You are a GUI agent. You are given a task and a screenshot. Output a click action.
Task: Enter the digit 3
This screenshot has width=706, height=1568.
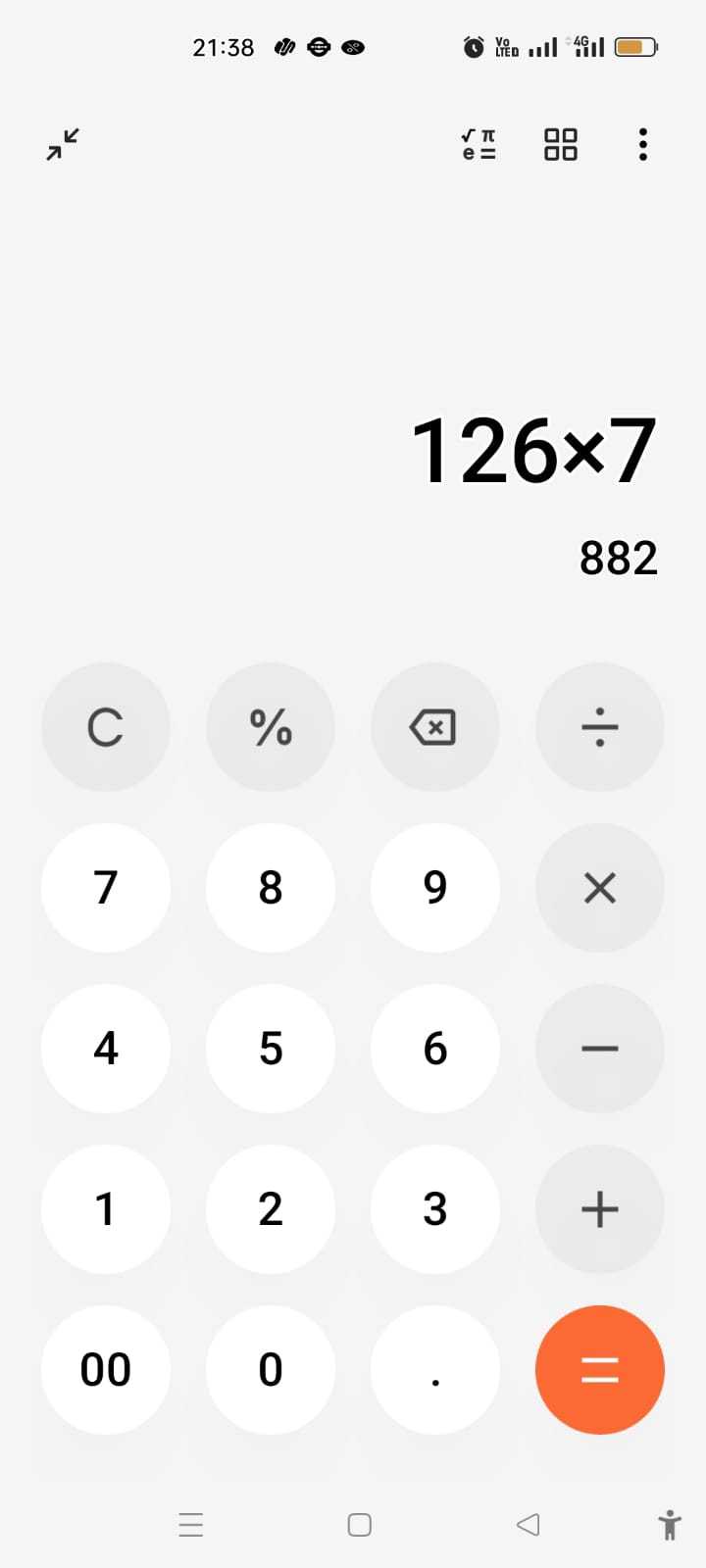(435, 1209)
